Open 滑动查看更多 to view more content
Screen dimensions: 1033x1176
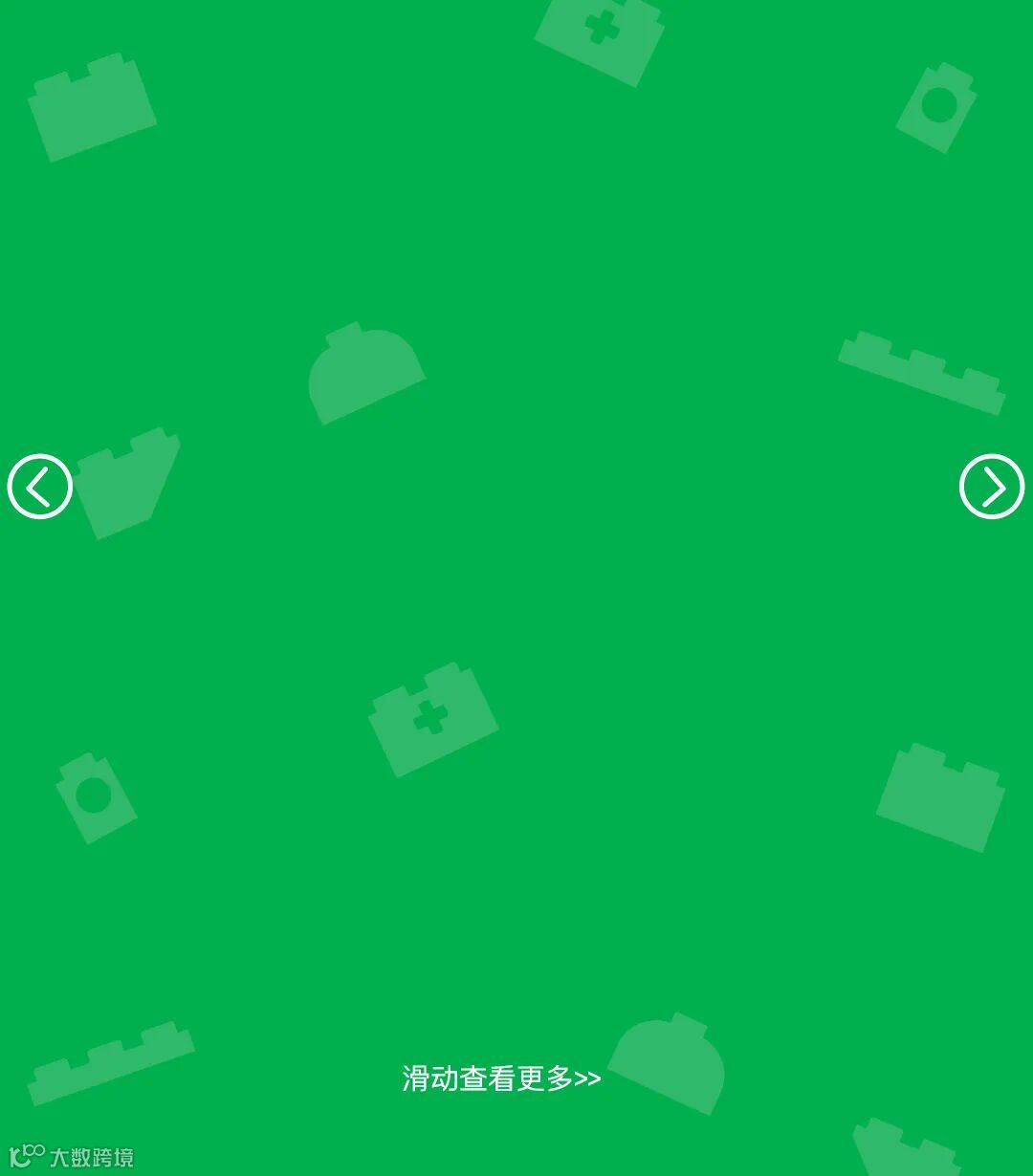pos(501,1079)
